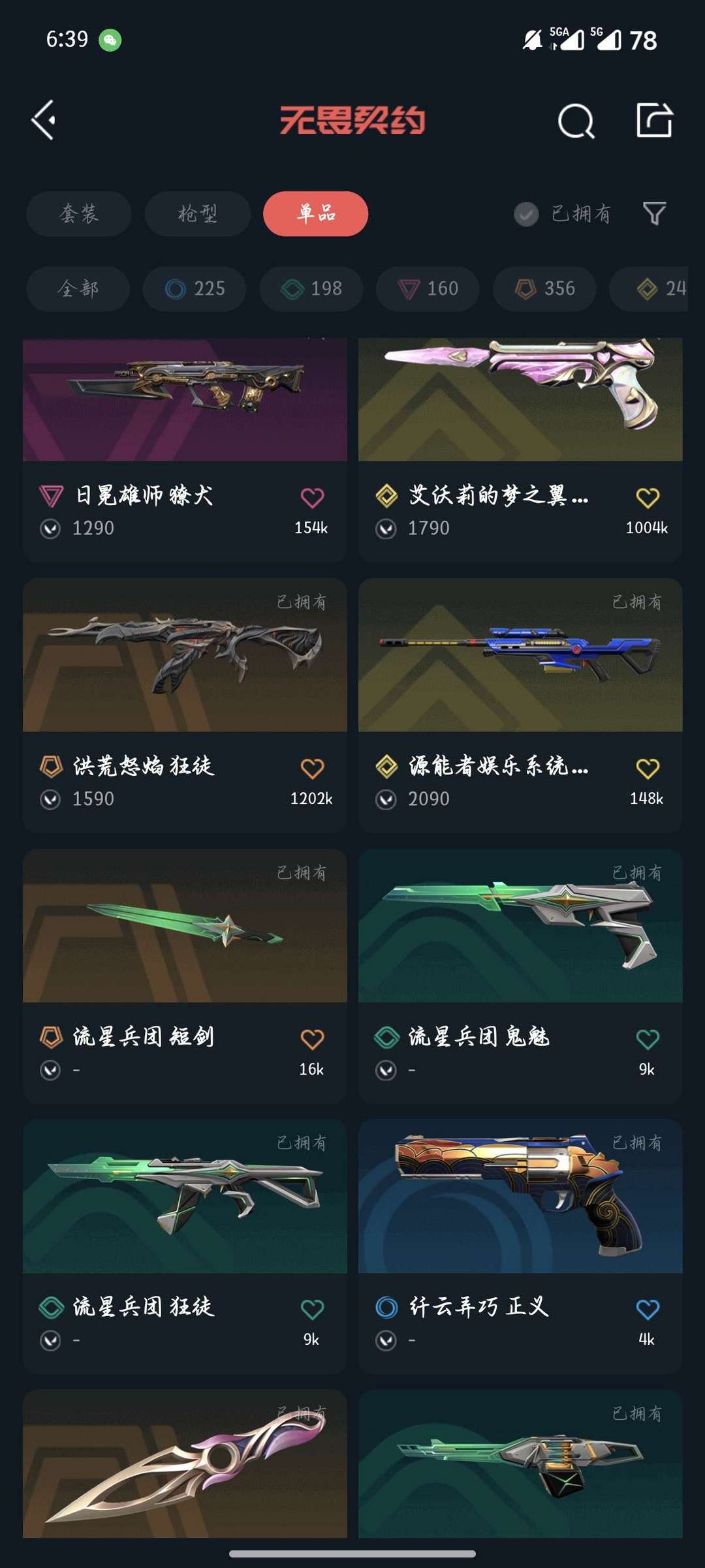Switch to the 套装 tab
The height and width of the screenshot is (1568, 705).
click(78, 213)
